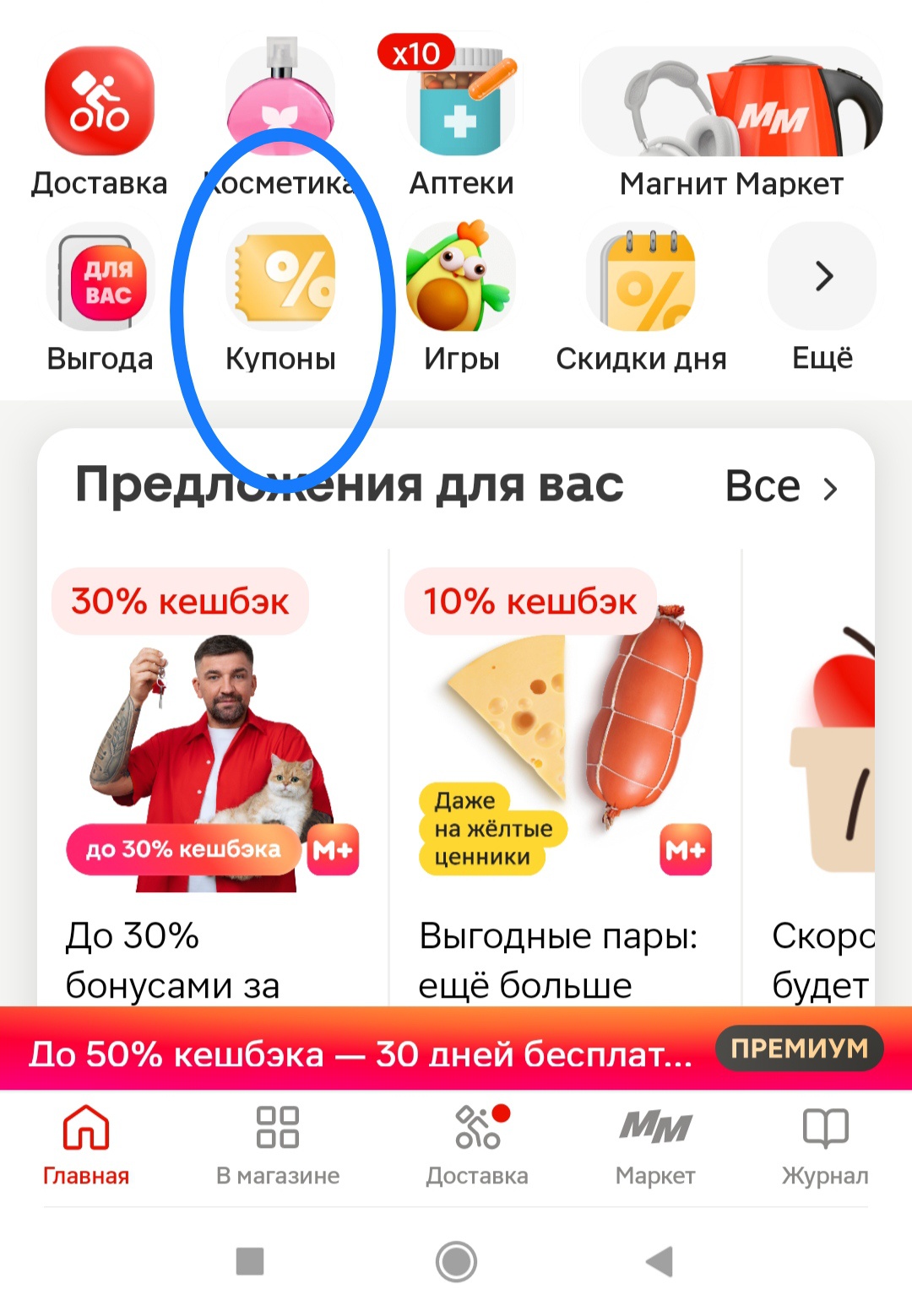Viewport: 912px width, 1316px height.
Task: Tap the system back button
Action: (x=659, y=1262)
